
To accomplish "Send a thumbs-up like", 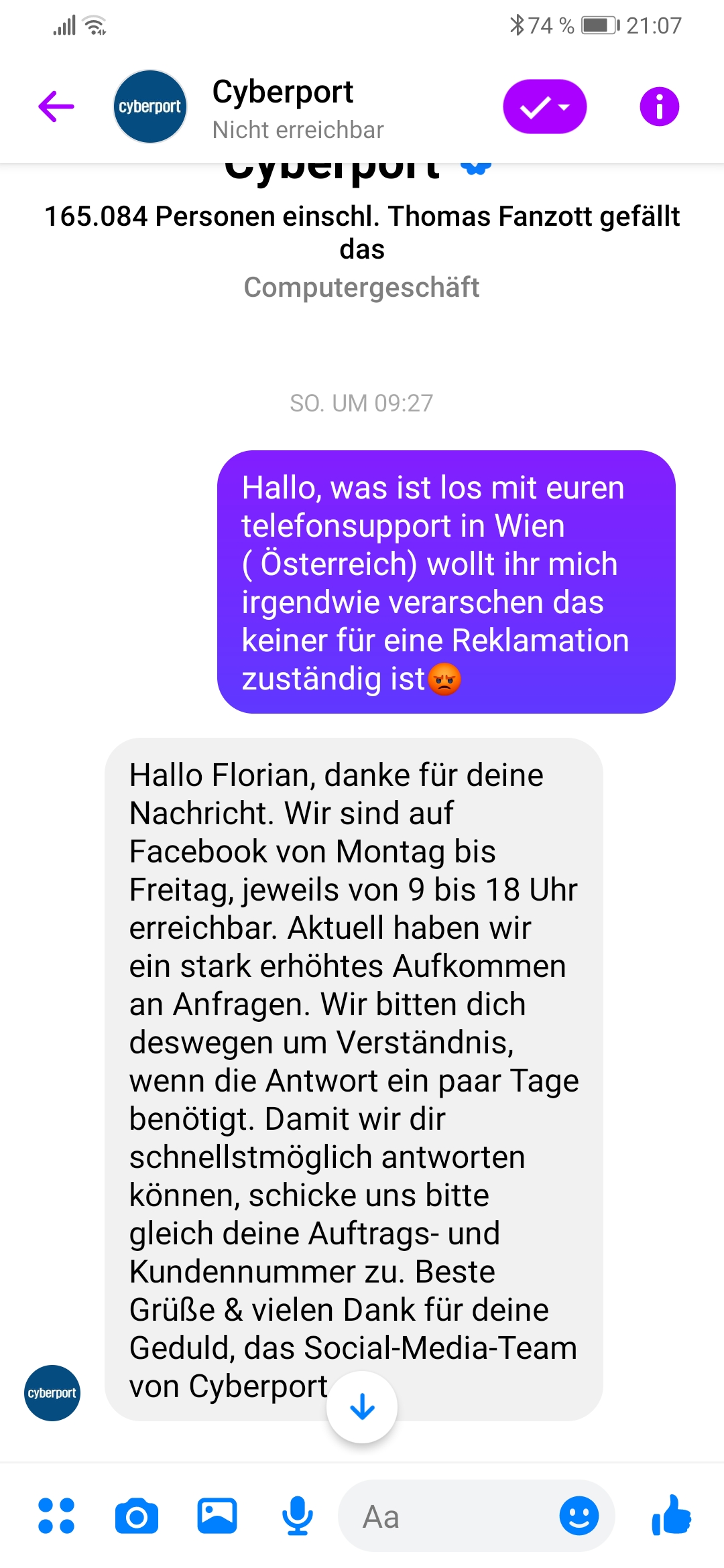I will (671, 1516).
